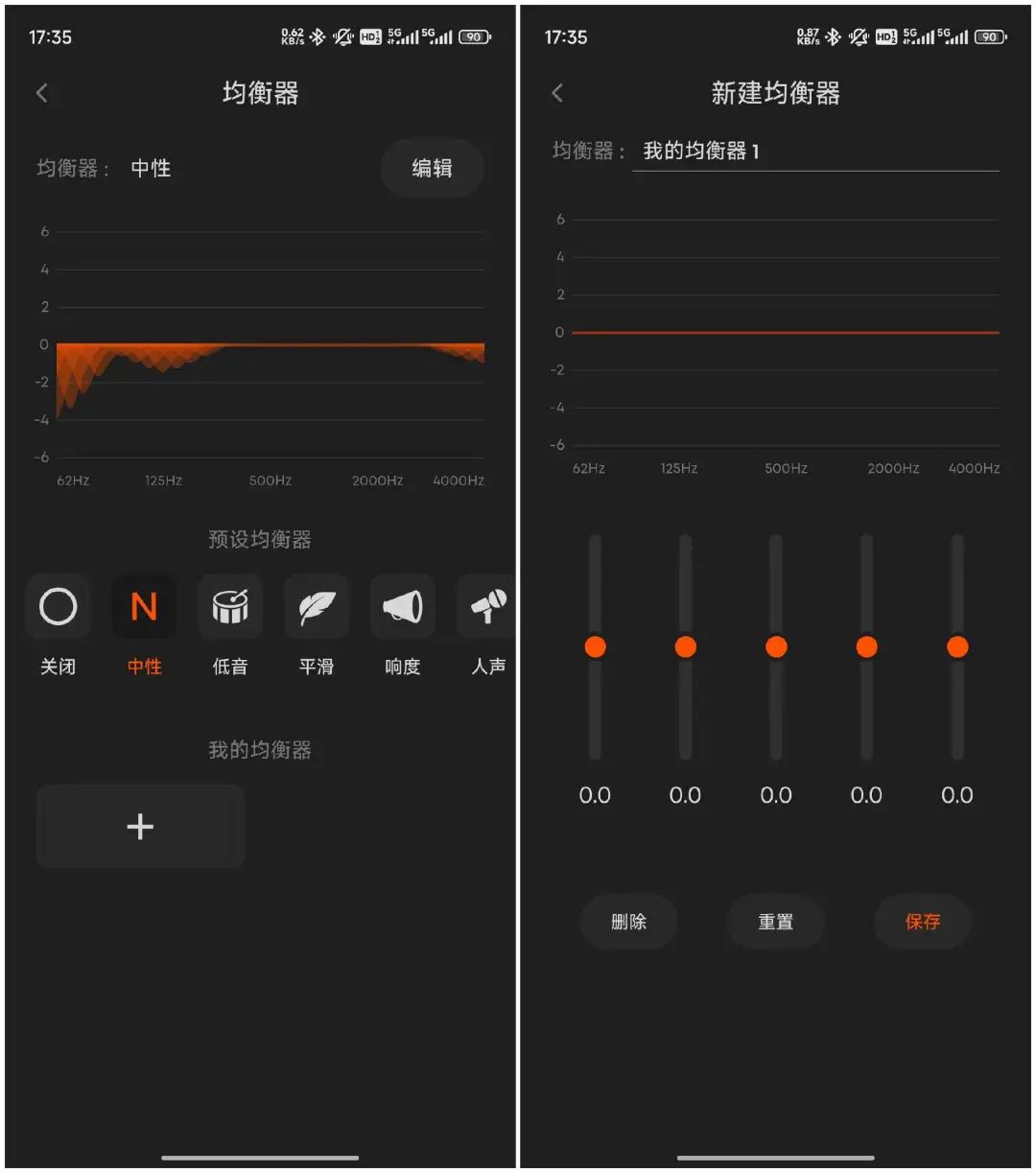This screenshot has height=1173, width=1036.
Task: Tap the 2000Hz band slider handle
Action: pyautogui.click(x=866, y=646)
